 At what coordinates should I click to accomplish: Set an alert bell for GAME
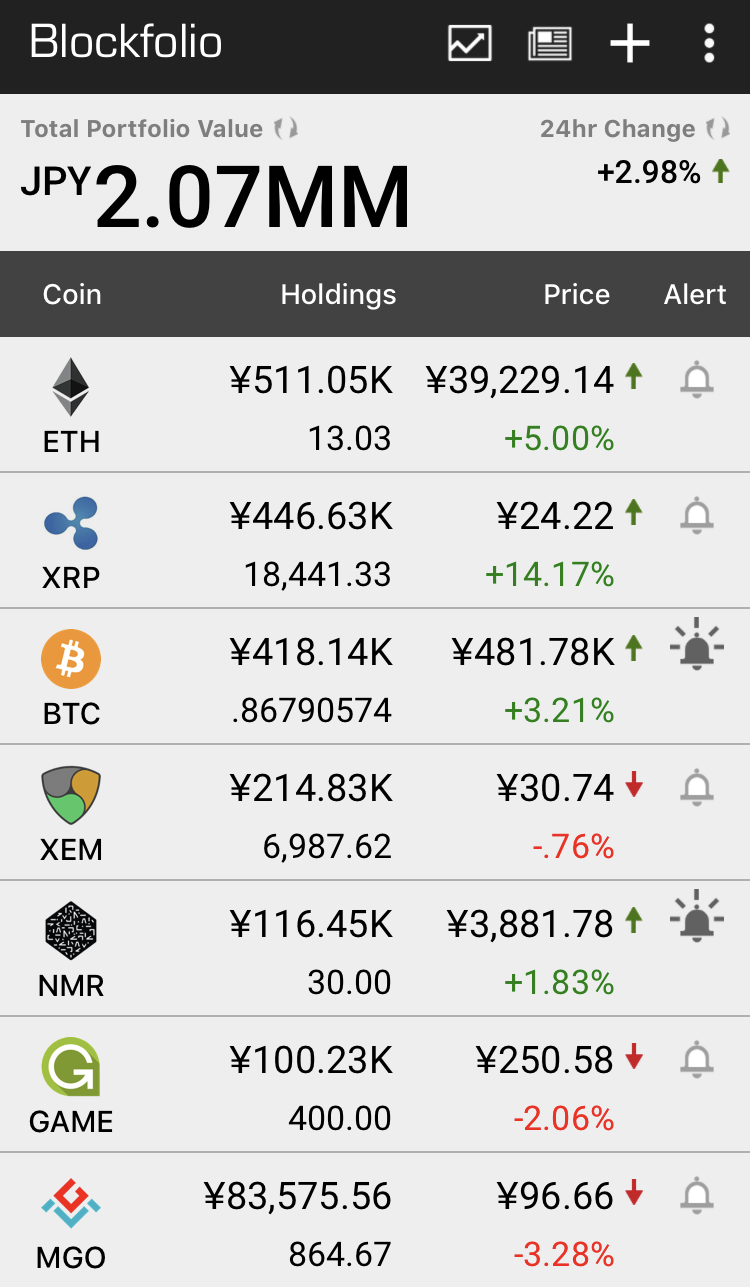click(x=697, y=1060)
